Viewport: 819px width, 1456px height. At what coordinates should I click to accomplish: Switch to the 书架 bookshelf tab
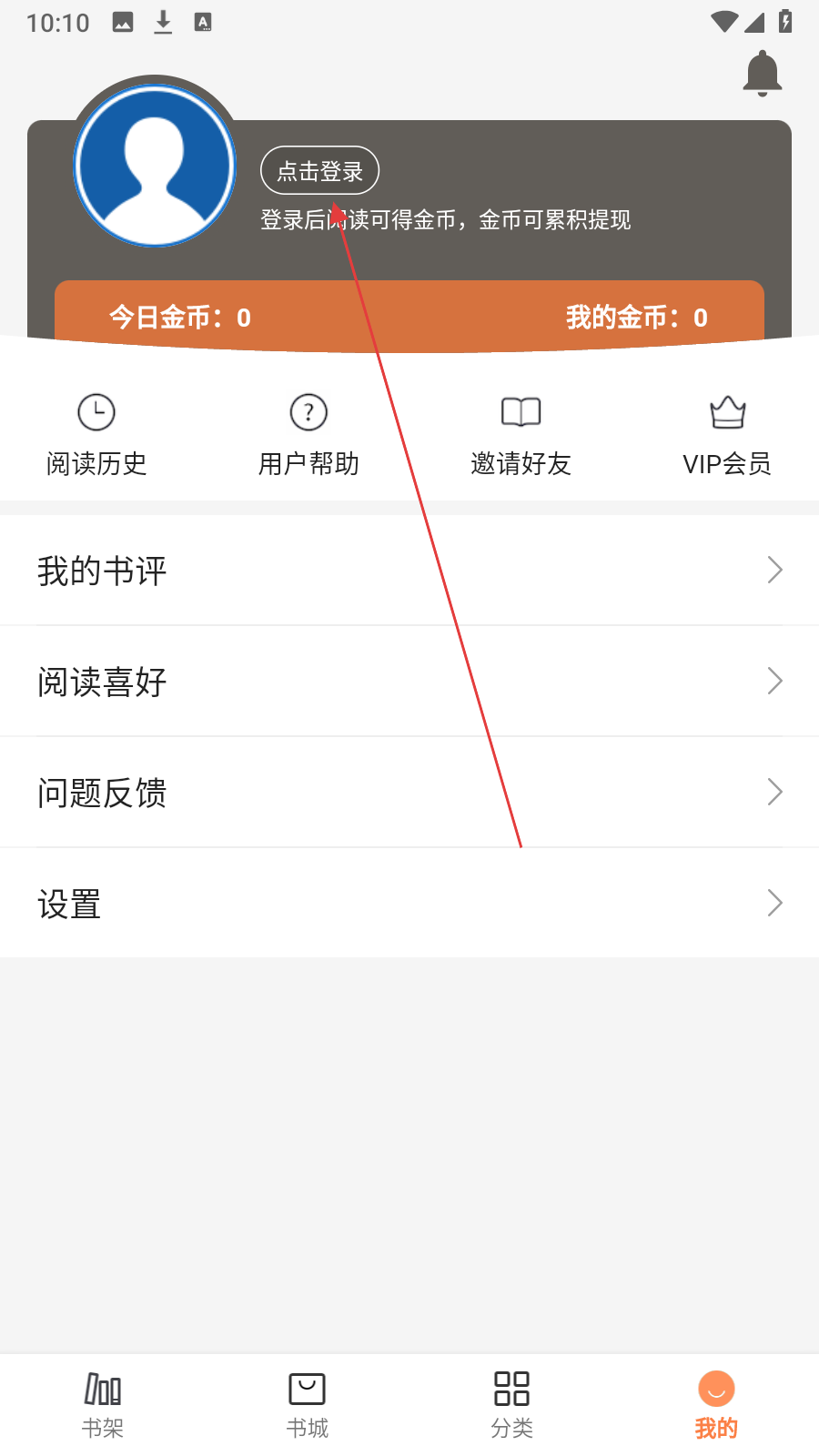tap(103, 1405)
